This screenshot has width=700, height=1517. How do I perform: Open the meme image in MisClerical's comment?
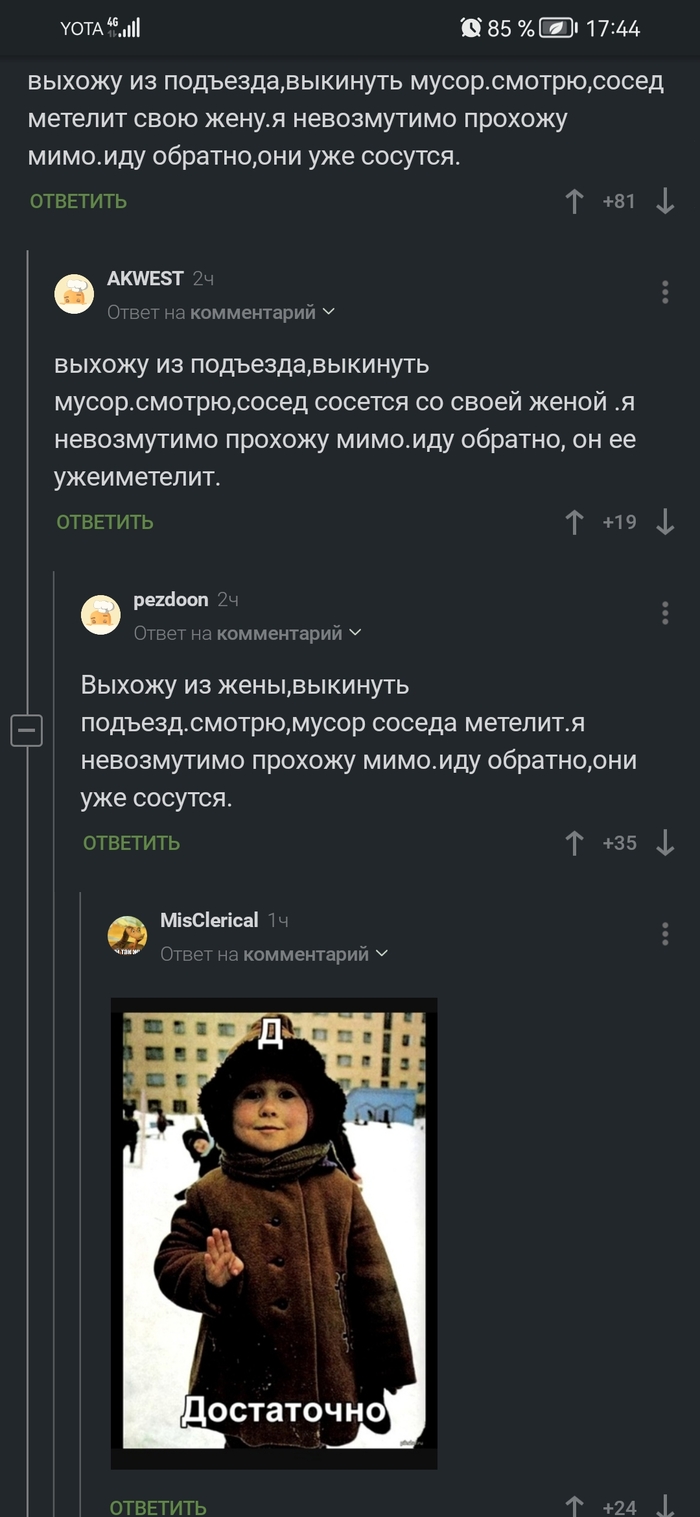pyautogui.click(x=274, y=1230)
